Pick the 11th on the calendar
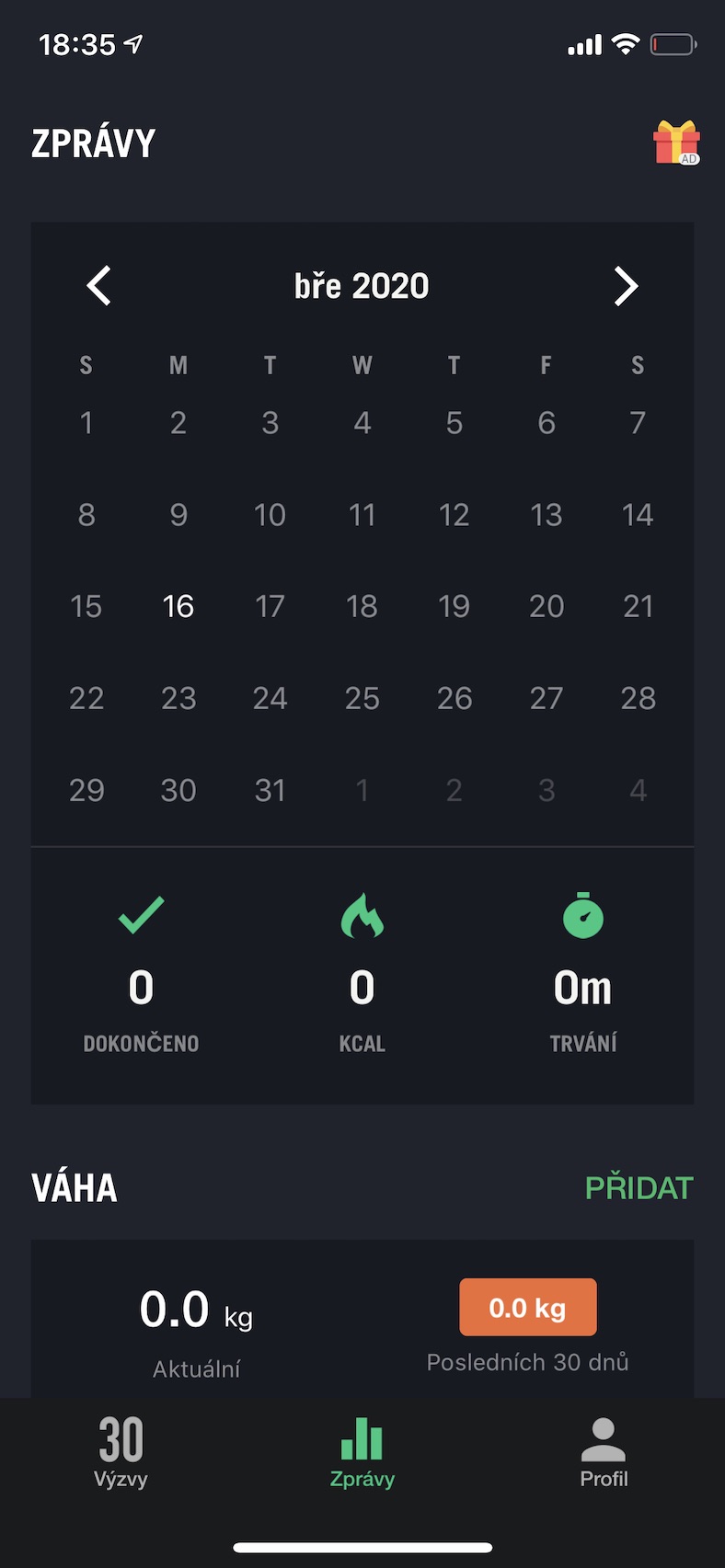725x1568 pixels. [x=362, y=514]
